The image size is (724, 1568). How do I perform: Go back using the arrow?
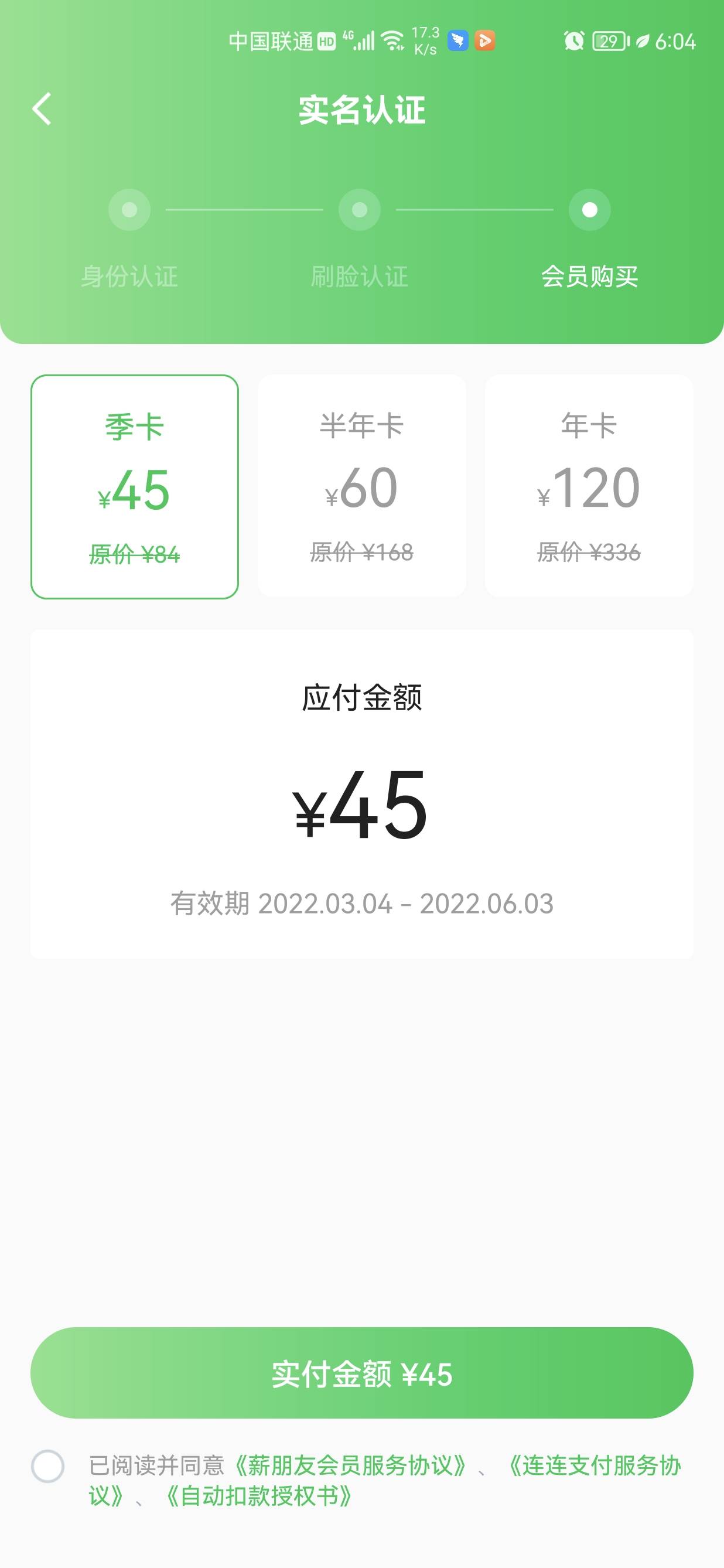pyautogui.click(x=42, y=110)
